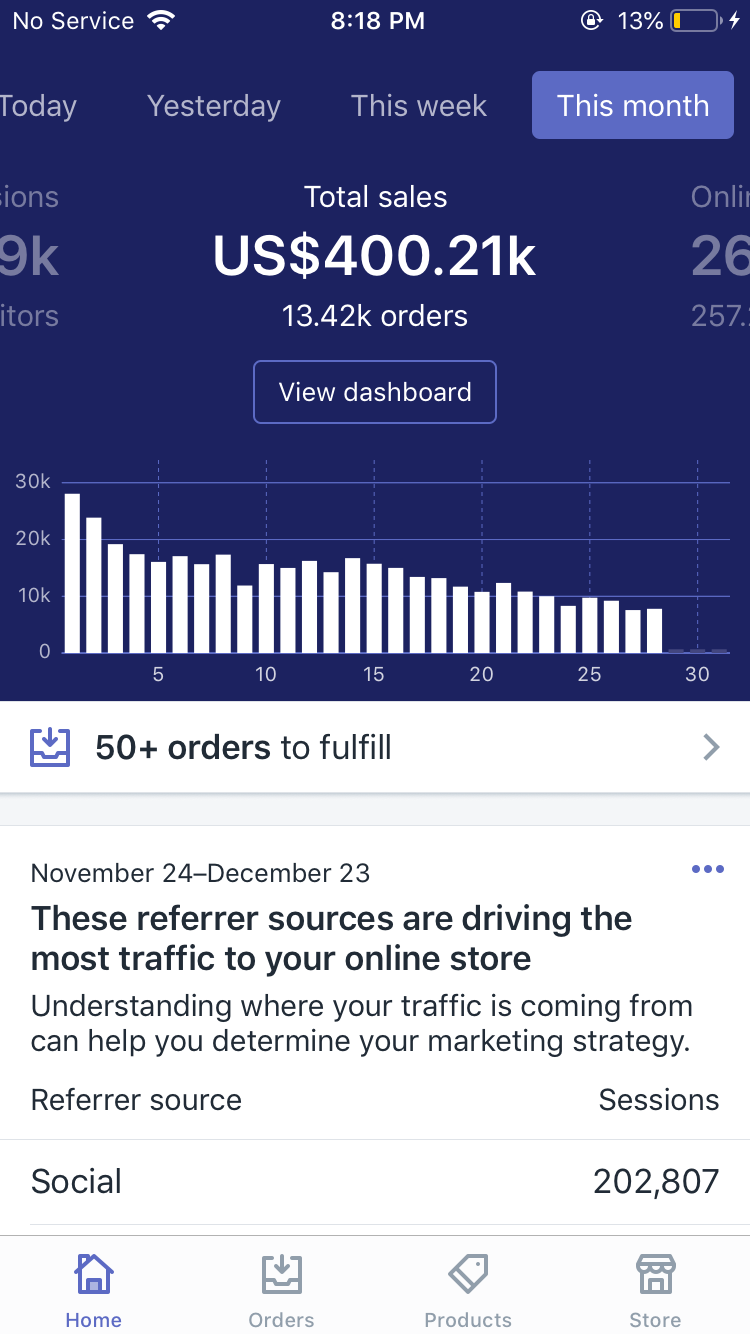Select the This month time range
This screenshot has height=1334, width=750.
coord(633,106)
